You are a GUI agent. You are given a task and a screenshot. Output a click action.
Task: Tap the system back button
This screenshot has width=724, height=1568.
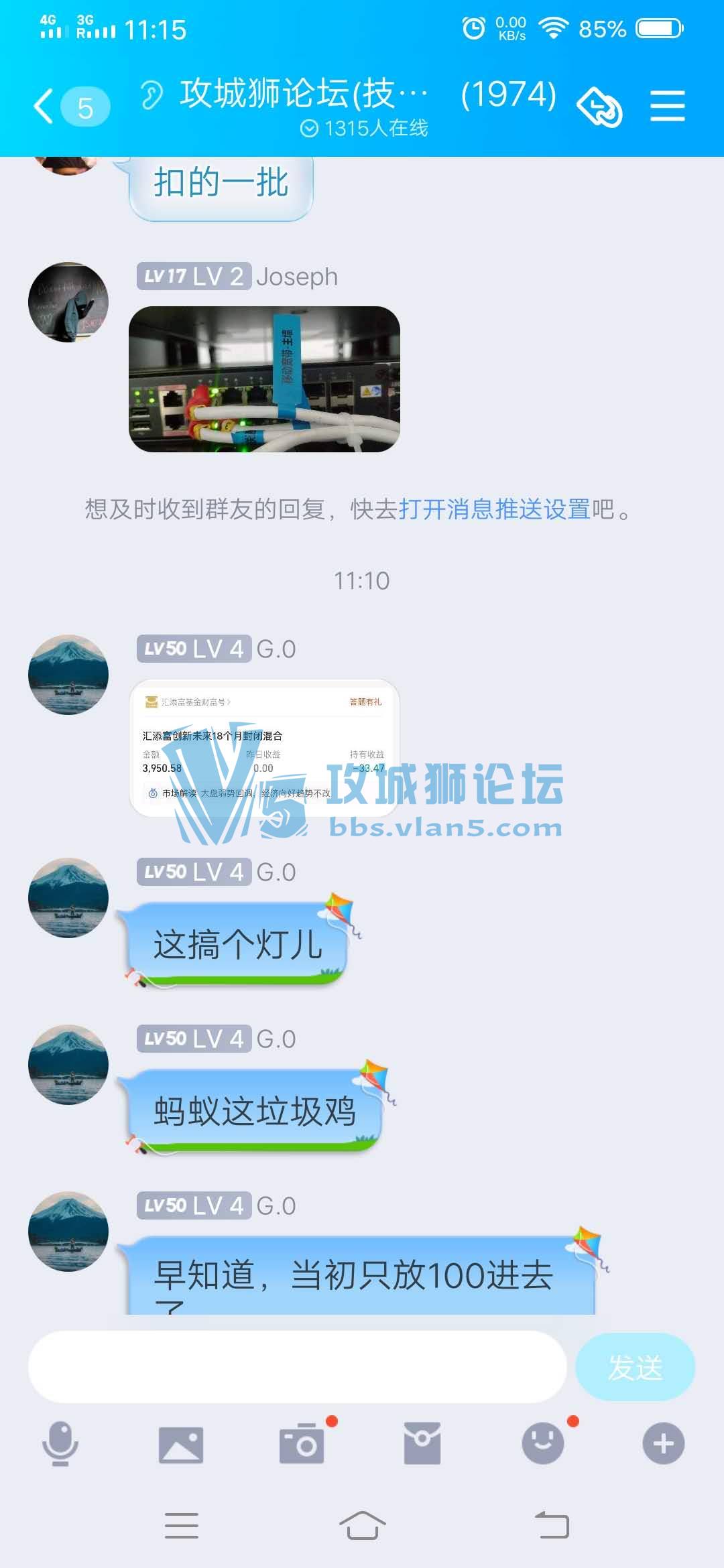coord(551,1526)
